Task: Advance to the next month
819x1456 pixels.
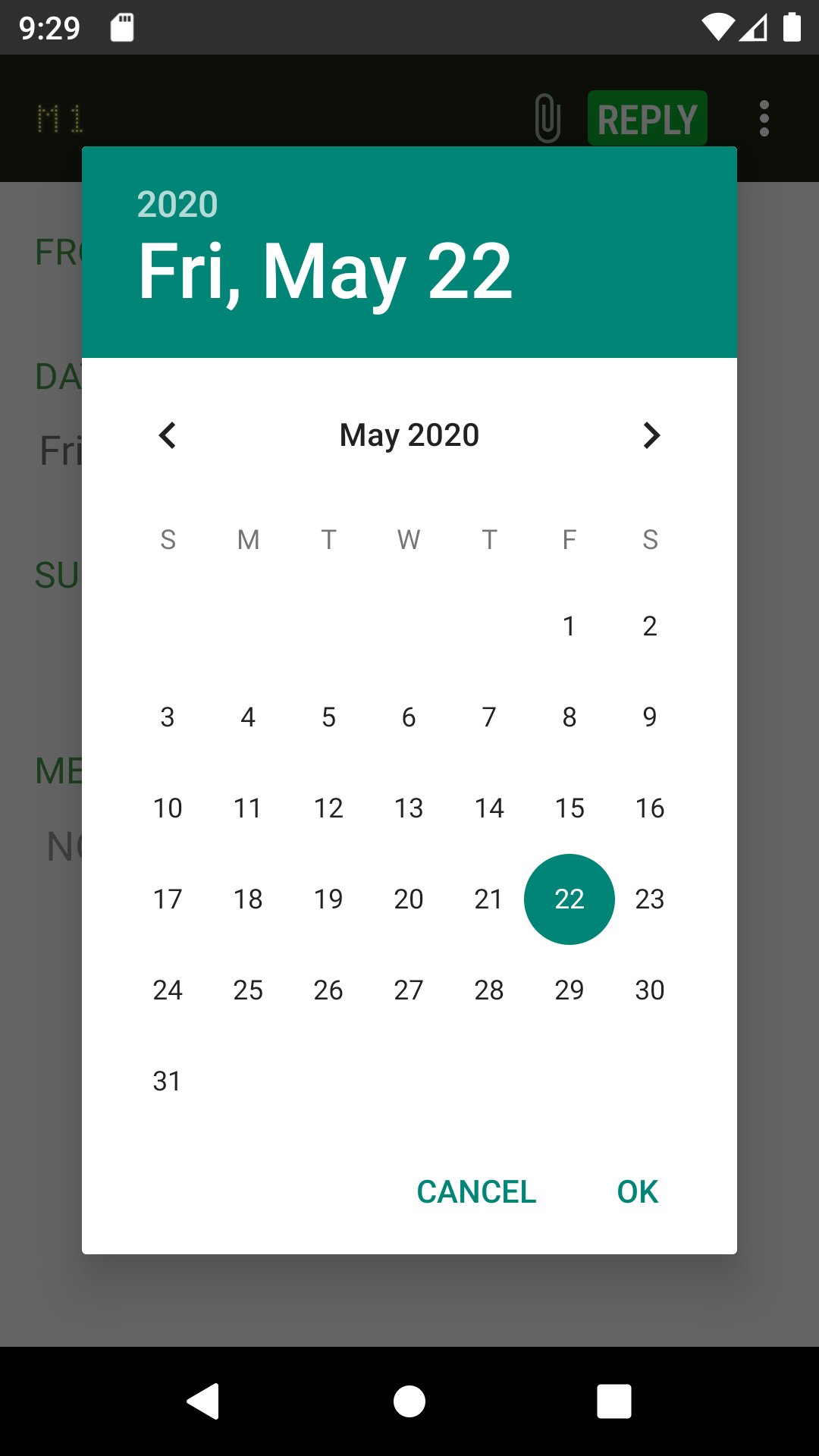Action: coord(651,435)
